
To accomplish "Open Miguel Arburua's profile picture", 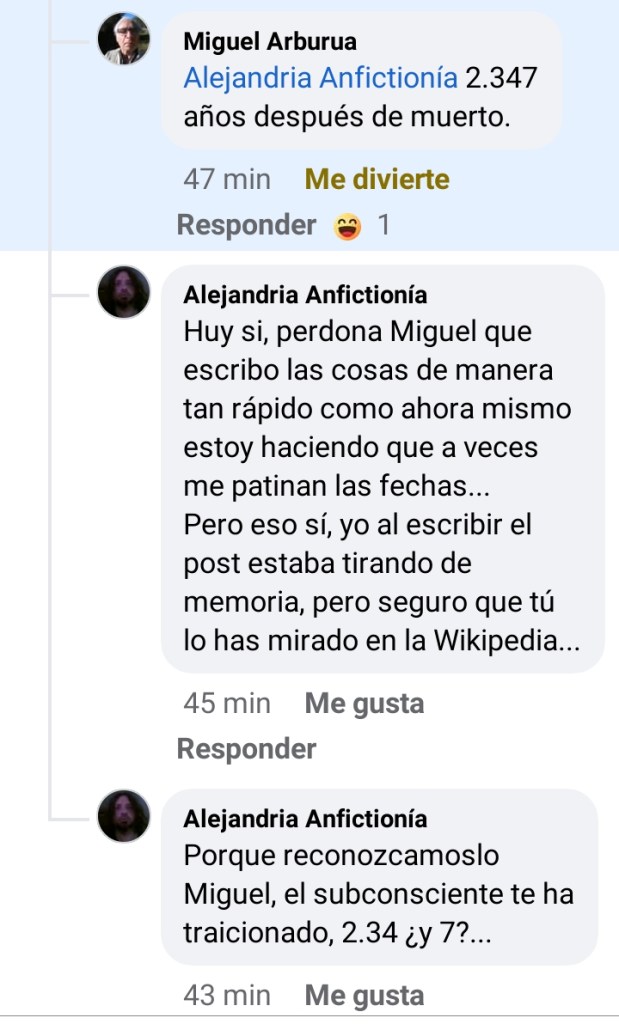I will [x=124, y=40].
